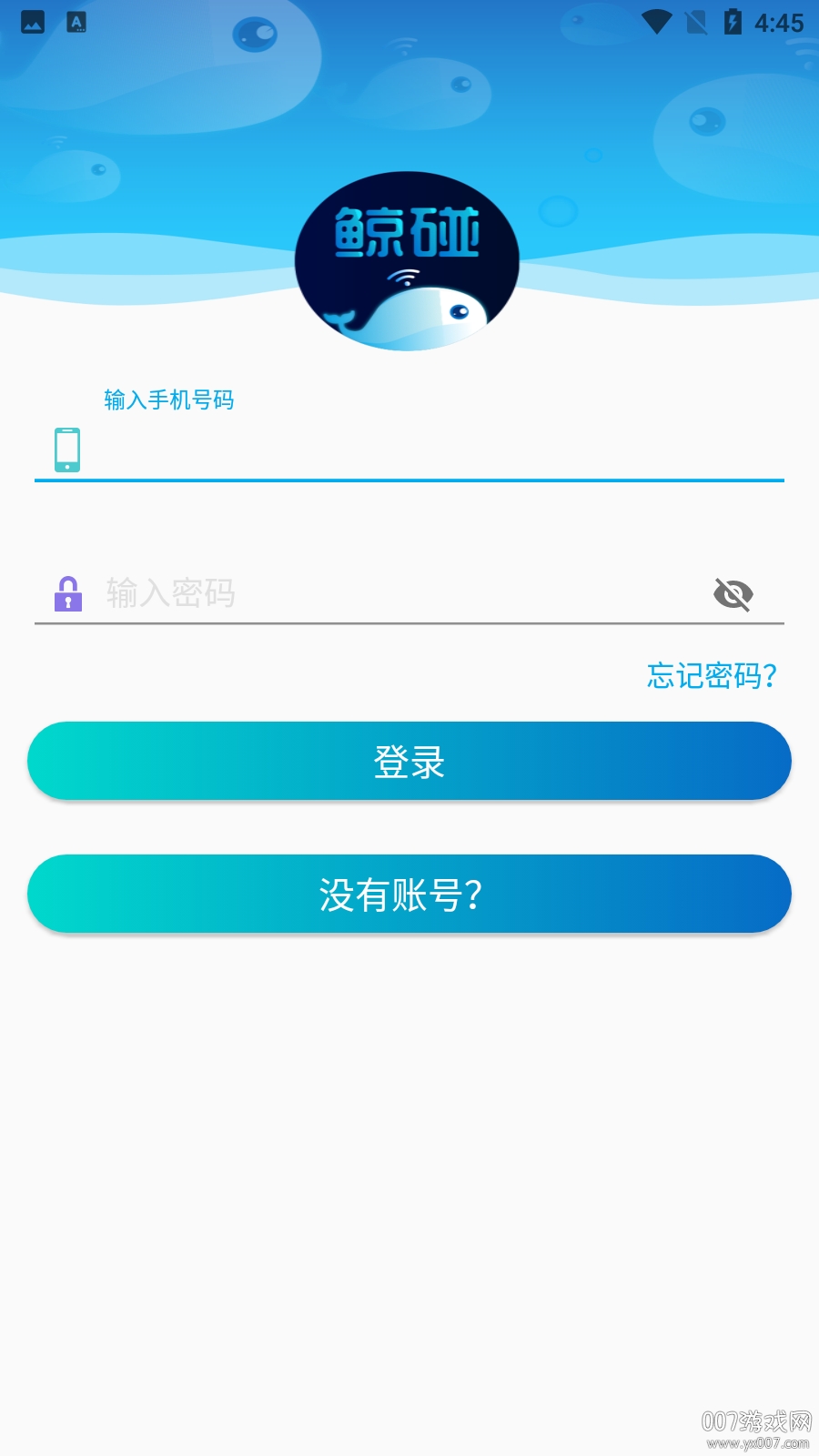Tap the 登录 login button
The image size is (819, 1456).
(x=409, y=761)
